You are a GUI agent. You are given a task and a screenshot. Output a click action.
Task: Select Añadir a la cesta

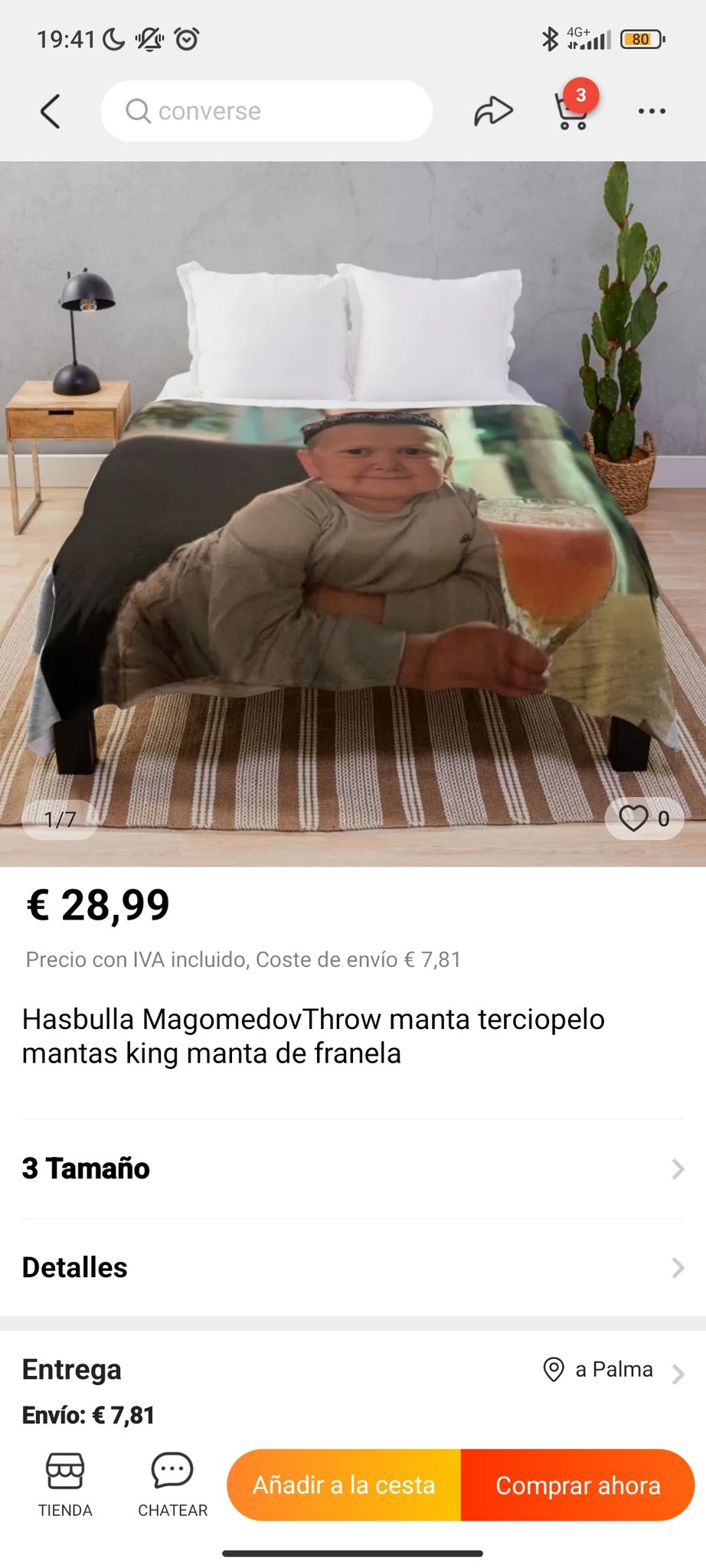344,1485
